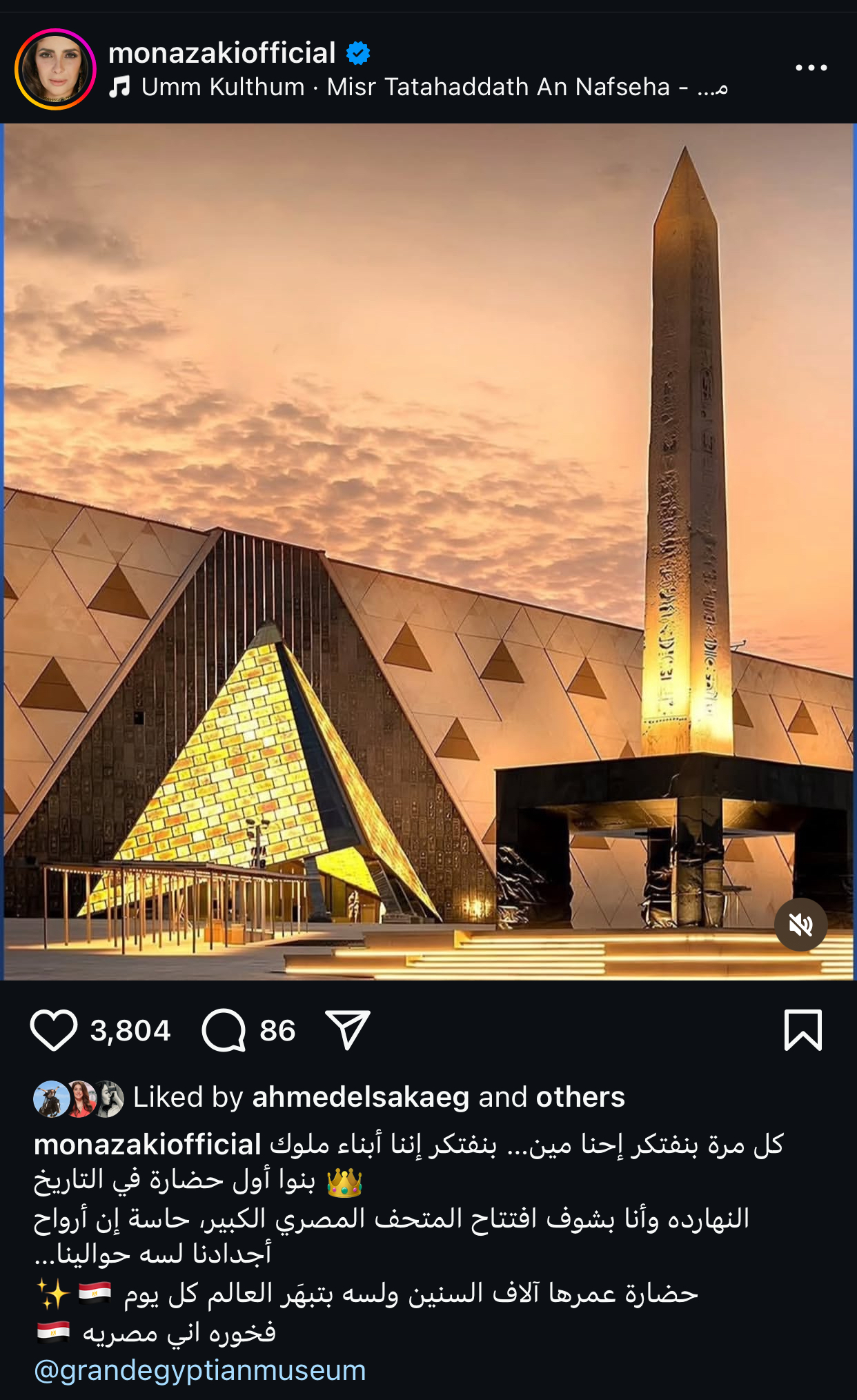Share this post via the paper plane icon
The width and height of the screenshot is (857, 1400).
pos(348,1030)
